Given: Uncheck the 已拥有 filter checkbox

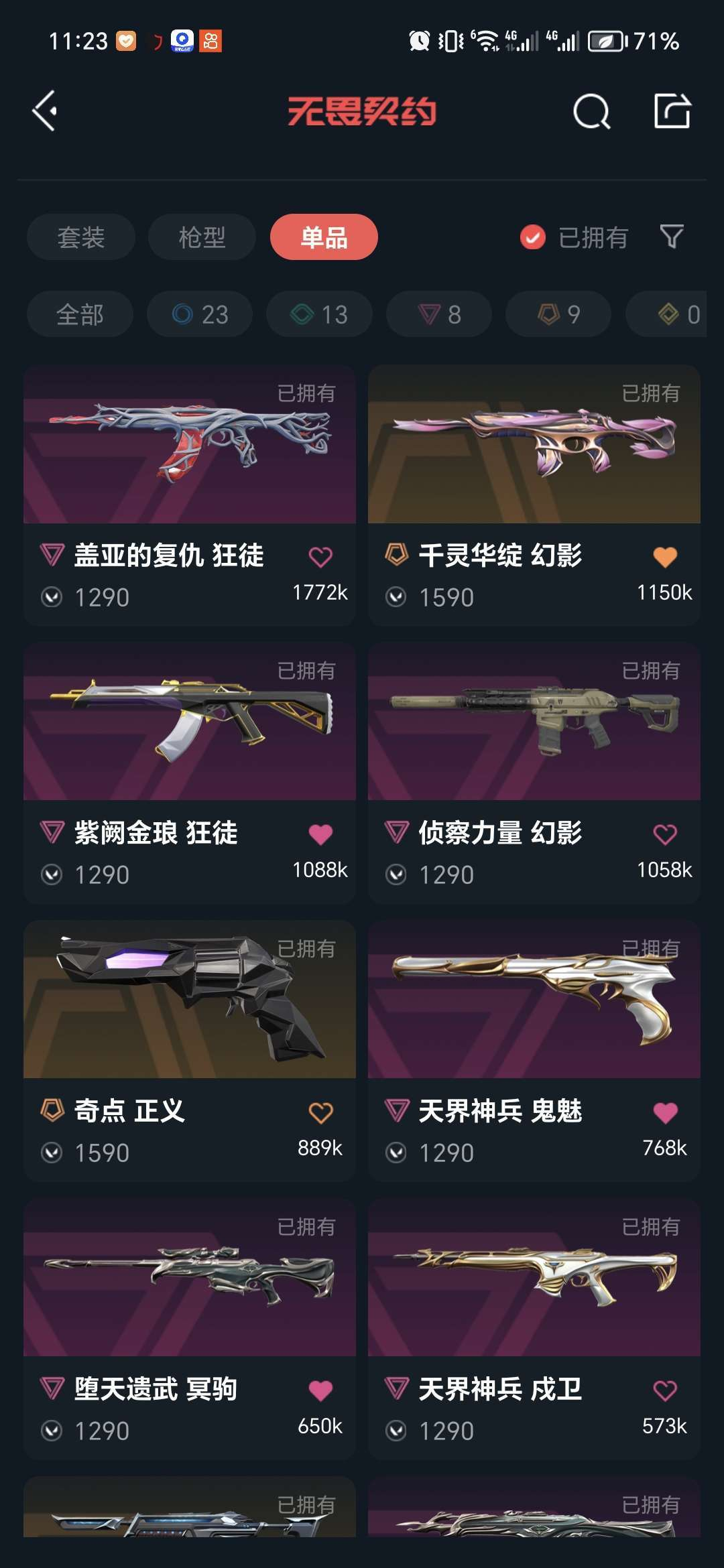Looking at the screenshot, I should coord(533,237).
